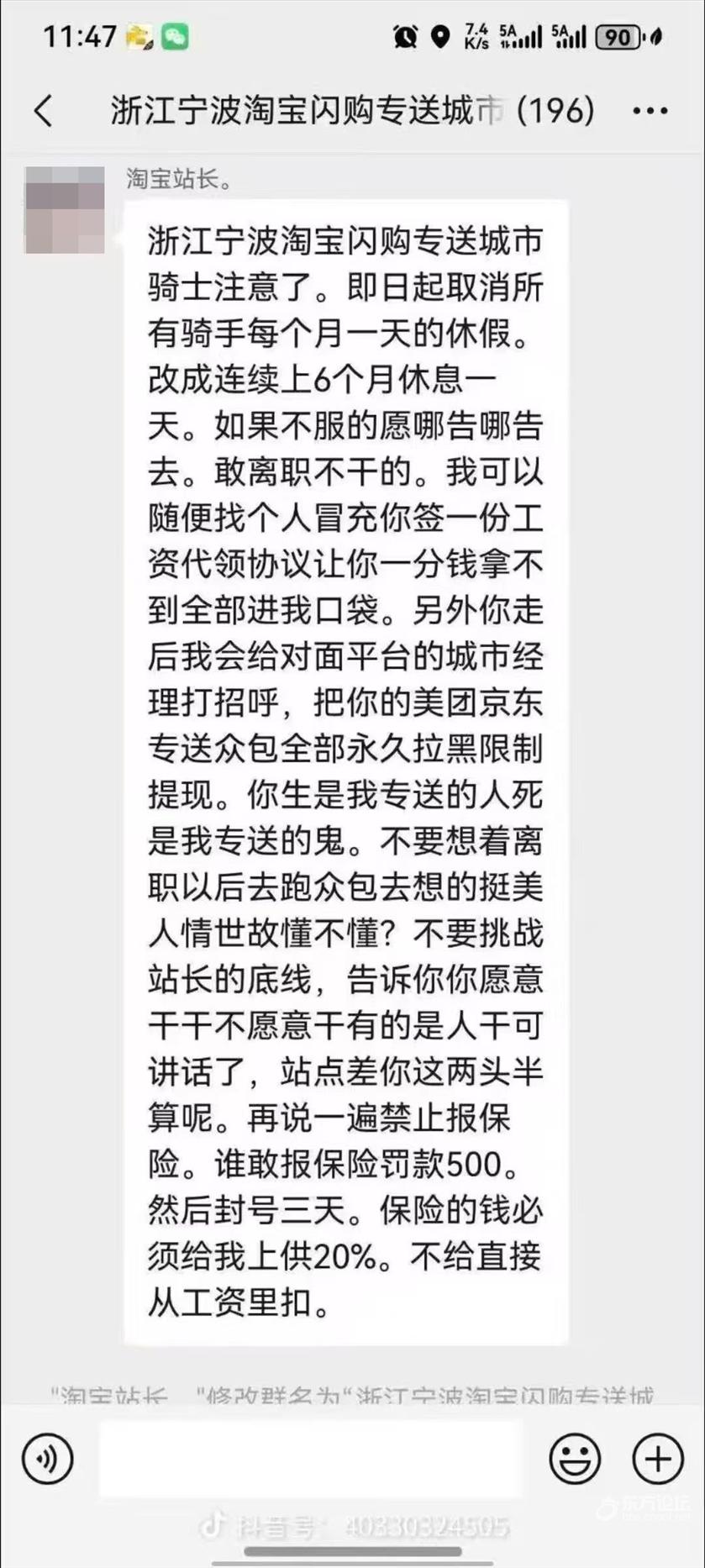Screen dimensions: 705x1568
Task: Focus the message text field
Action: [311, 1459]
